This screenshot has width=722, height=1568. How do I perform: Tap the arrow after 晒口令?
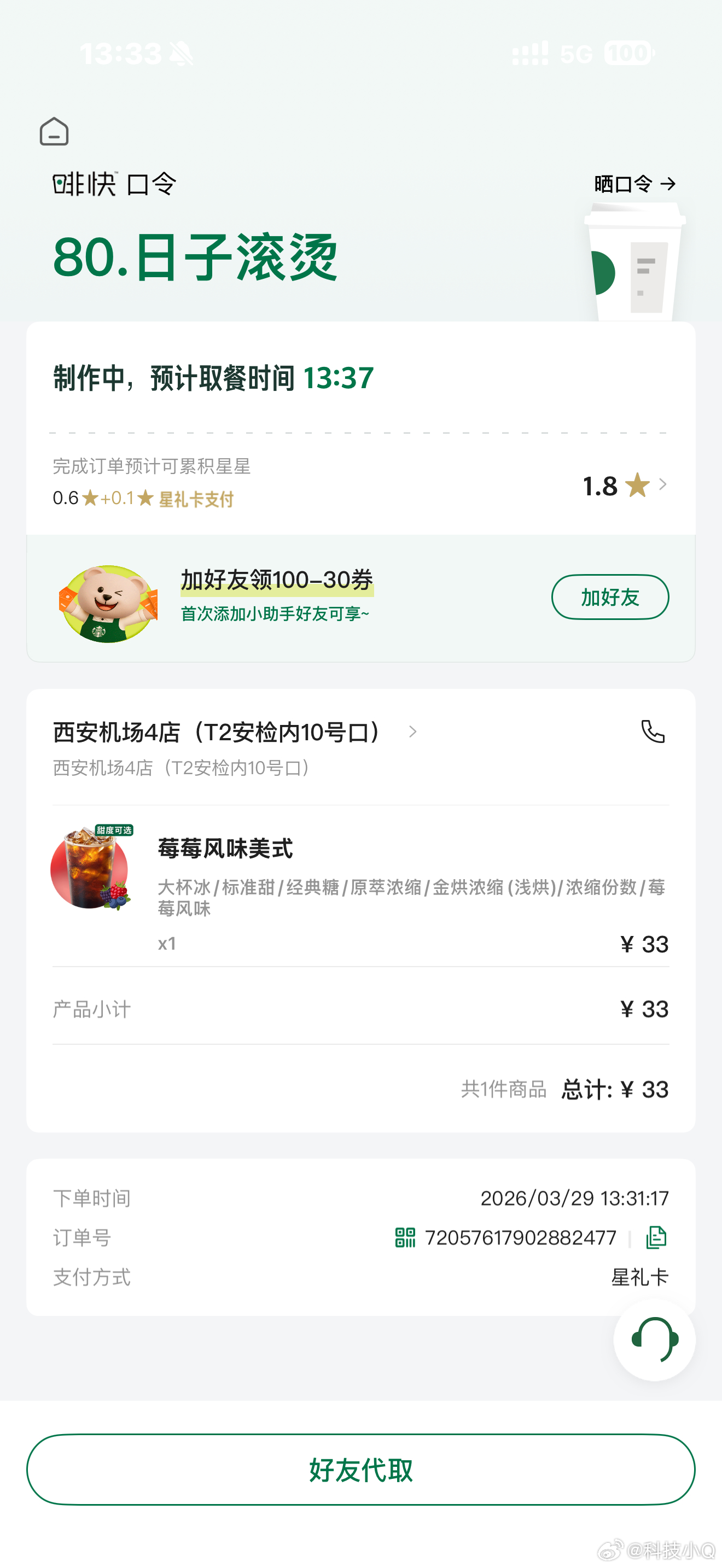point(670,183)
